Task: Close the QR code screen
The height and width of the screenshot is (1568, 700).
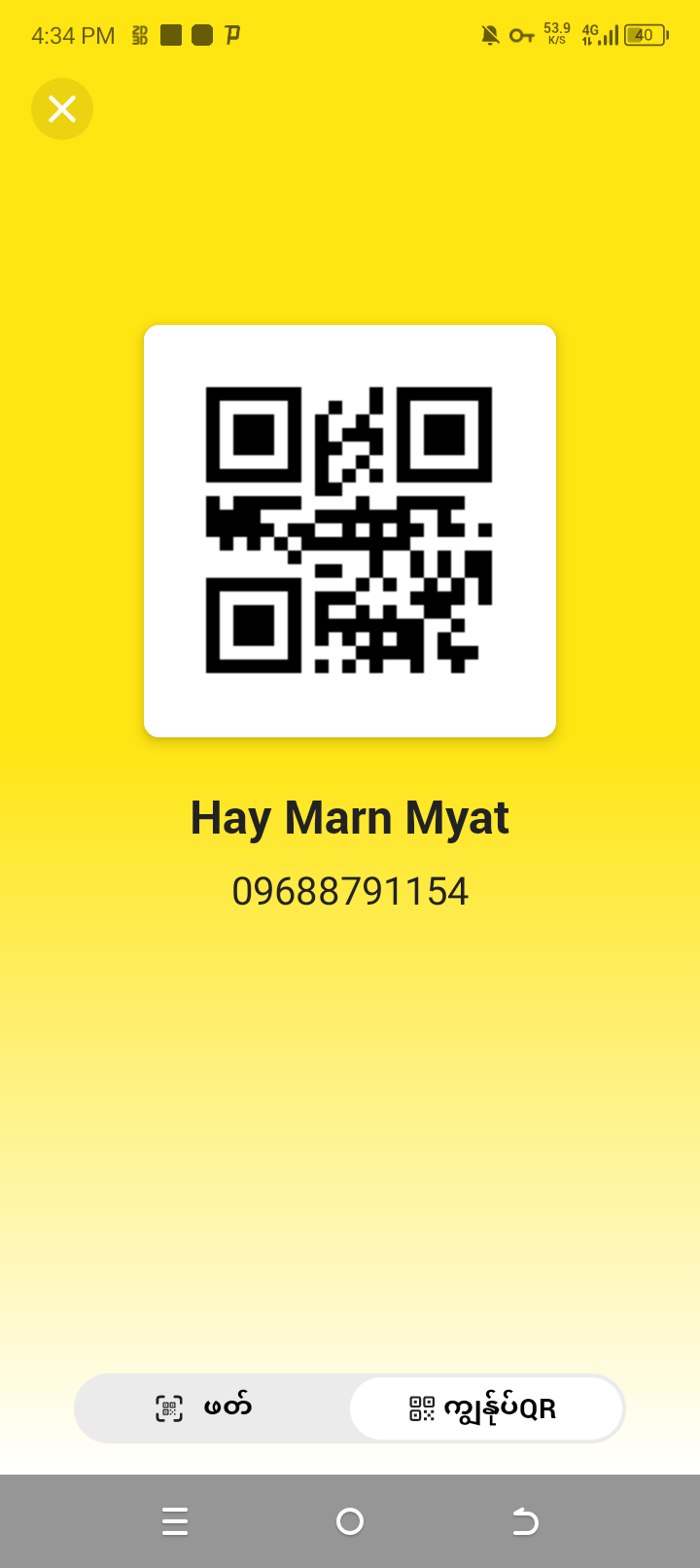Action: pos(62,109)
